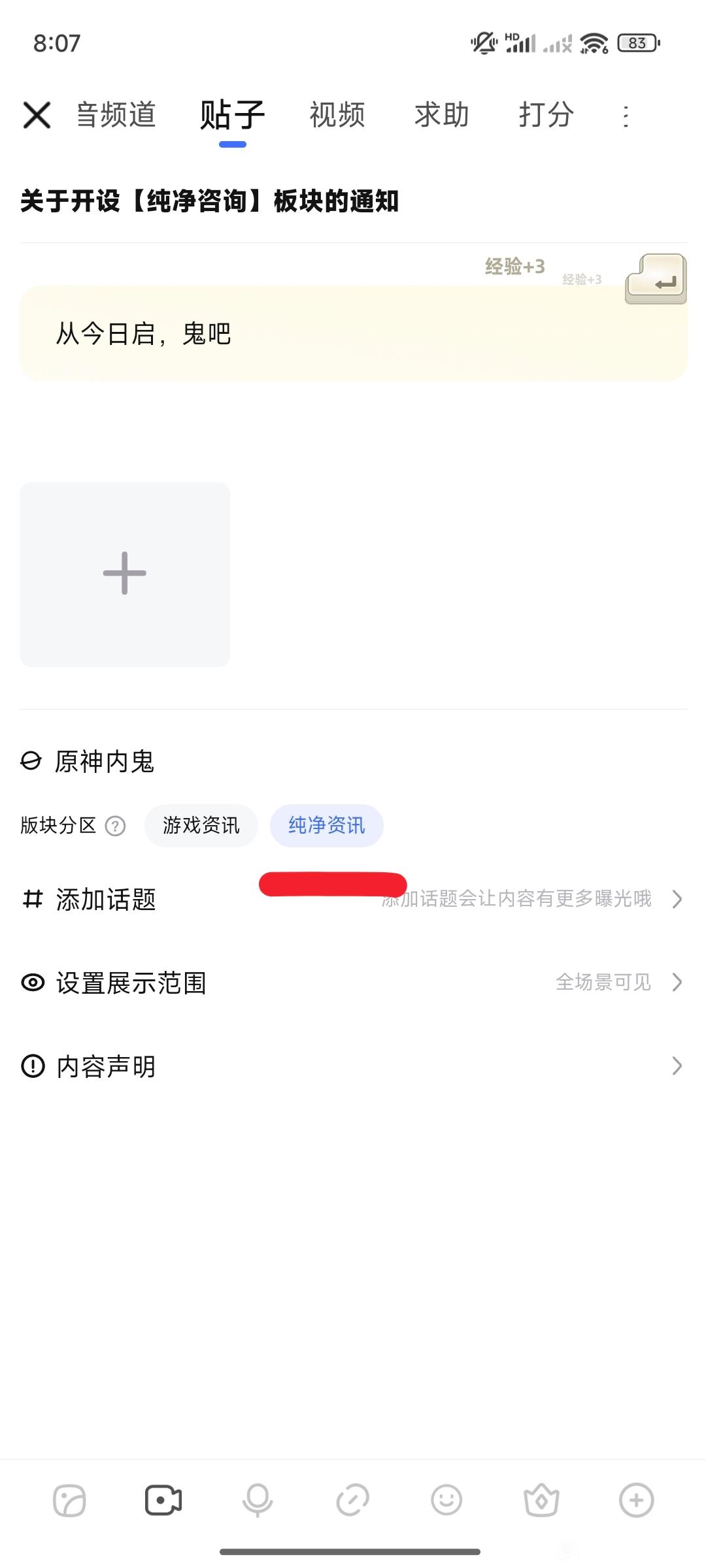
Task: Switch to the 视频 tab
Action: click(337, 115)
